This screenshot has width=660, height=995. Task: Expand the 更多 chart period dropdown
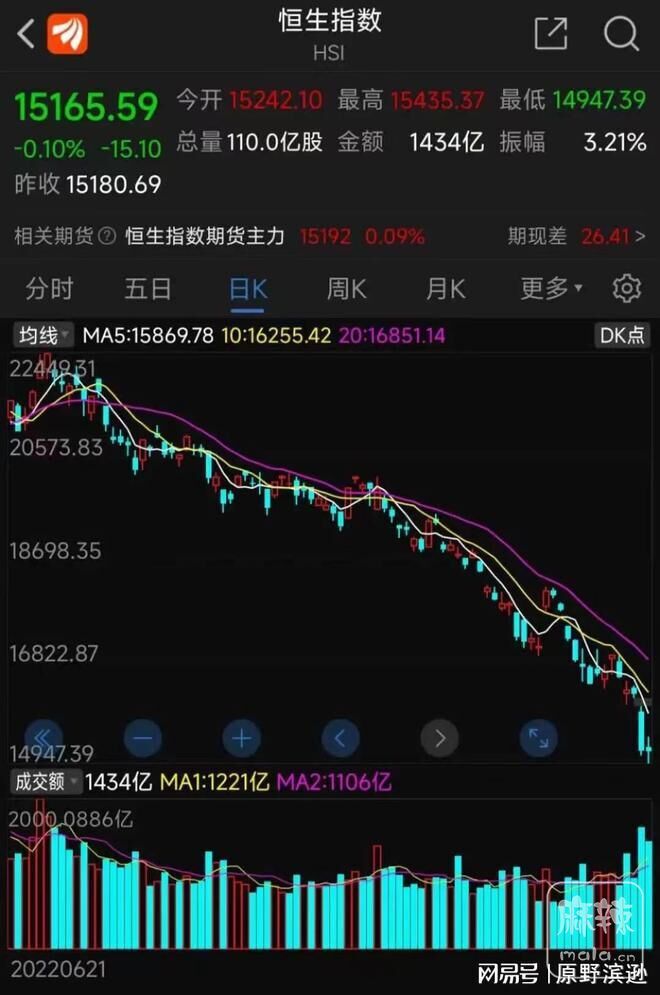tap(551, 289)
